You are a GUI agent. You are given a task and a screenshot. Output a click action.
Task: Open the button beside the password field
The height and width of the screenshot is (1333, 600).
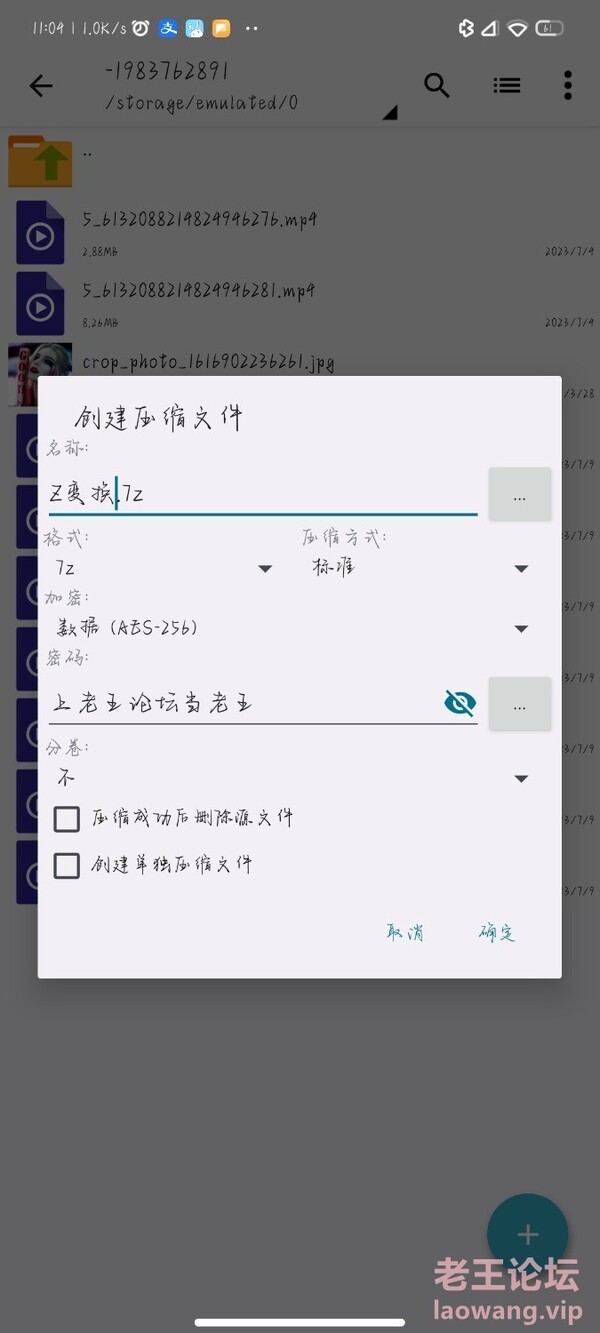click(519, 704)
